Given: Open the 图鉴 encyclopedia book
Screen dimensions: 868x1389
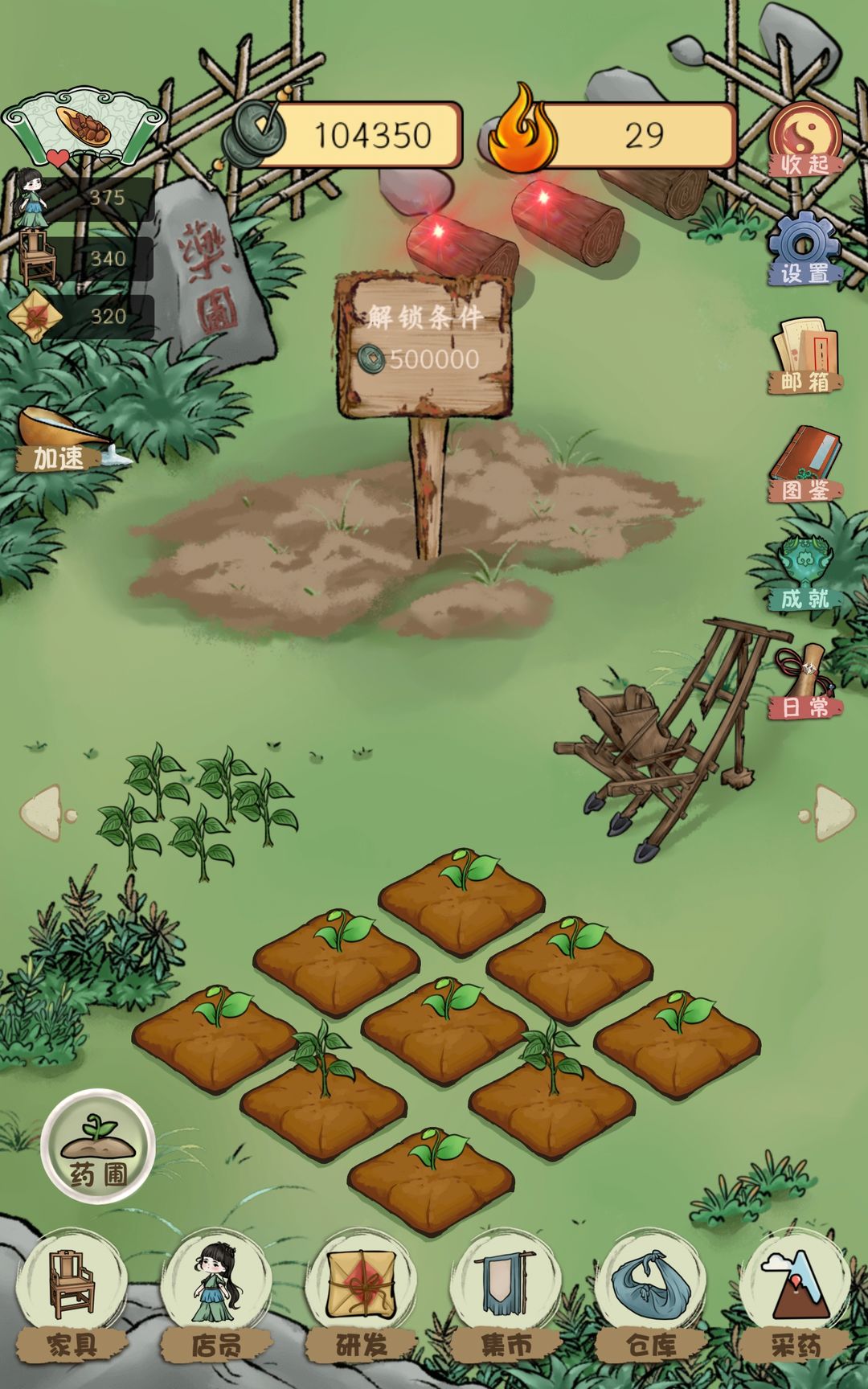Looking at the screenshot, I should pyautogui.click(x=805, y=465).
